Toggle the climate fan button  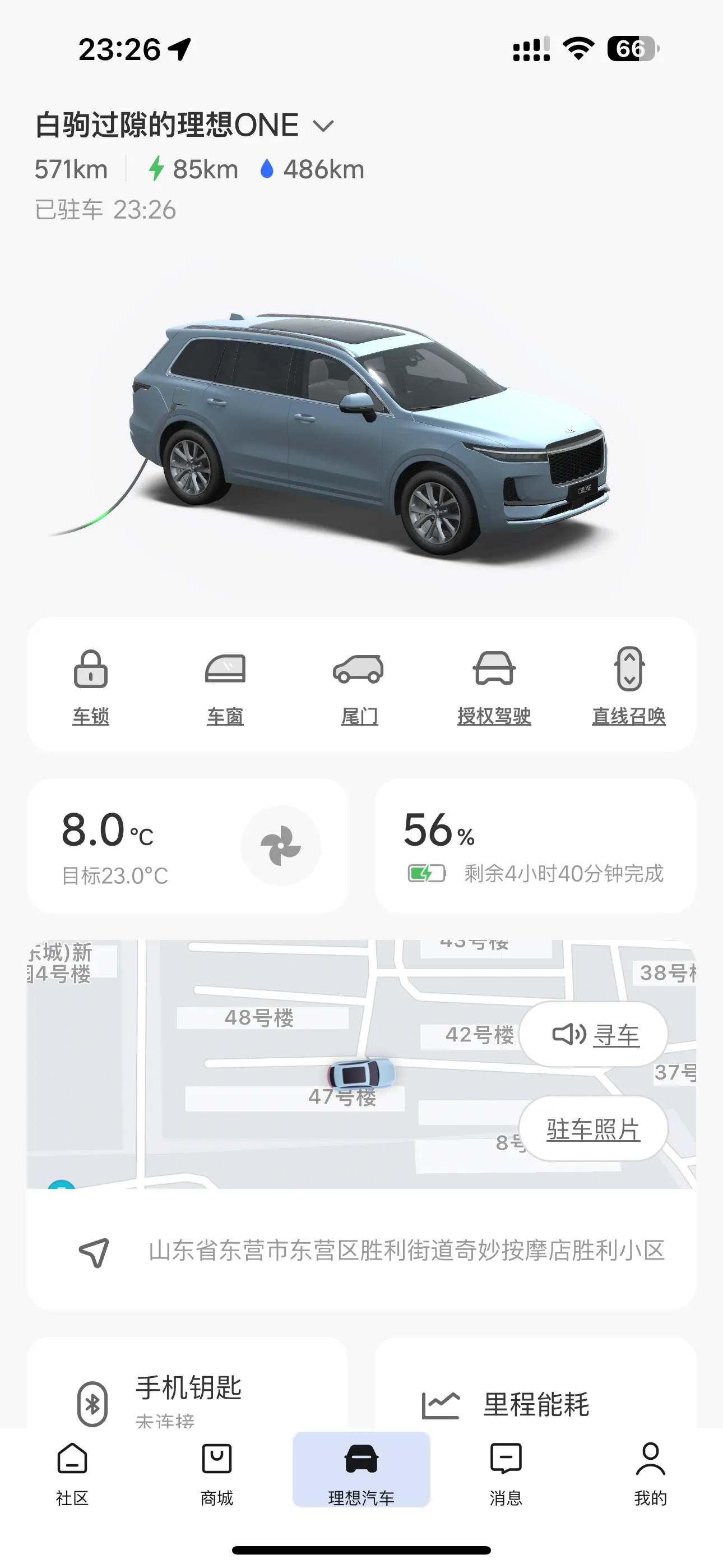coord(281,846)
